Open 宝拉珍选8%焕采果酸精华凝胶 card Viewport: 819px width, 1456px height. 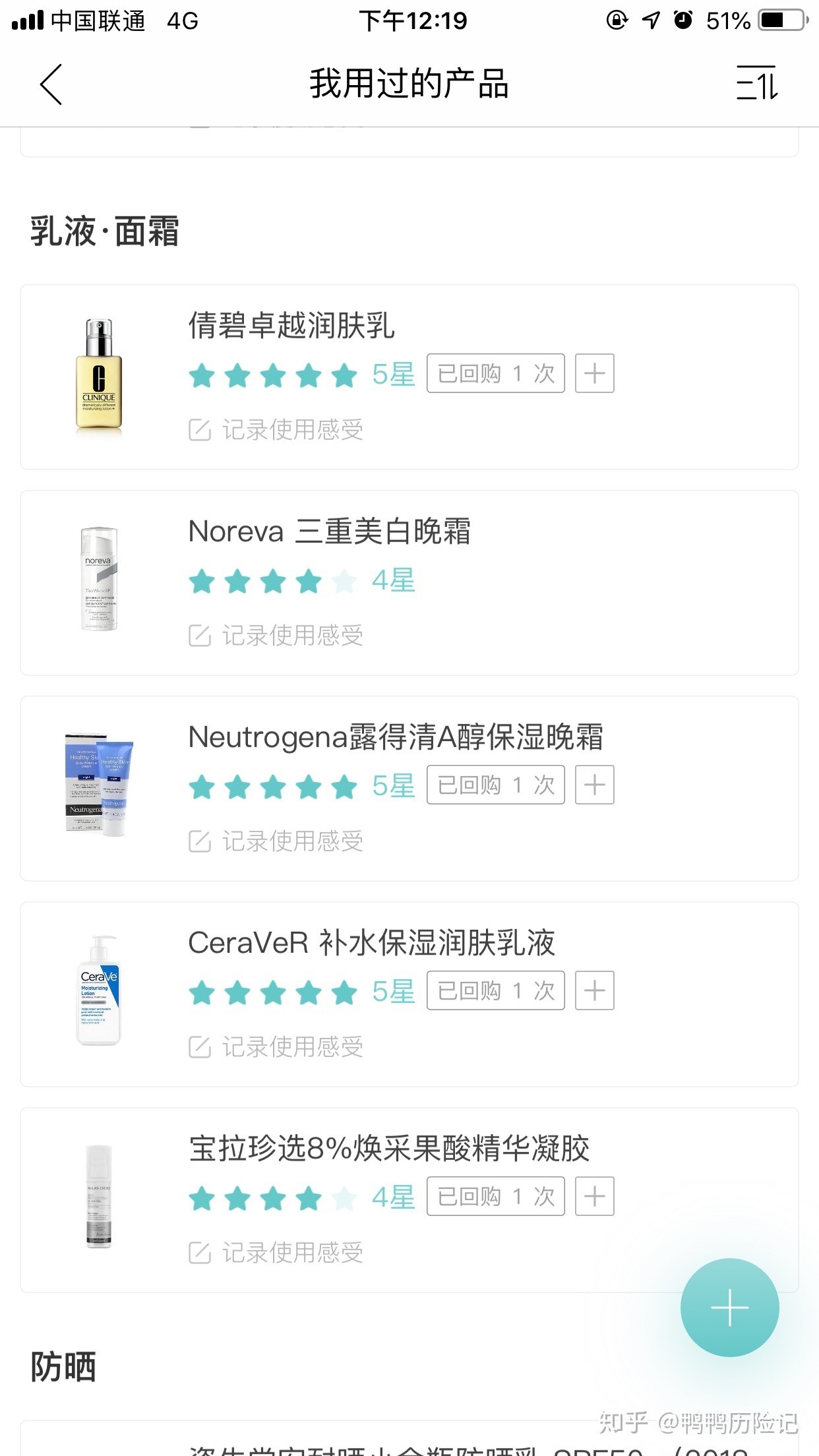pyautogui.click(x=409, y=1200)
